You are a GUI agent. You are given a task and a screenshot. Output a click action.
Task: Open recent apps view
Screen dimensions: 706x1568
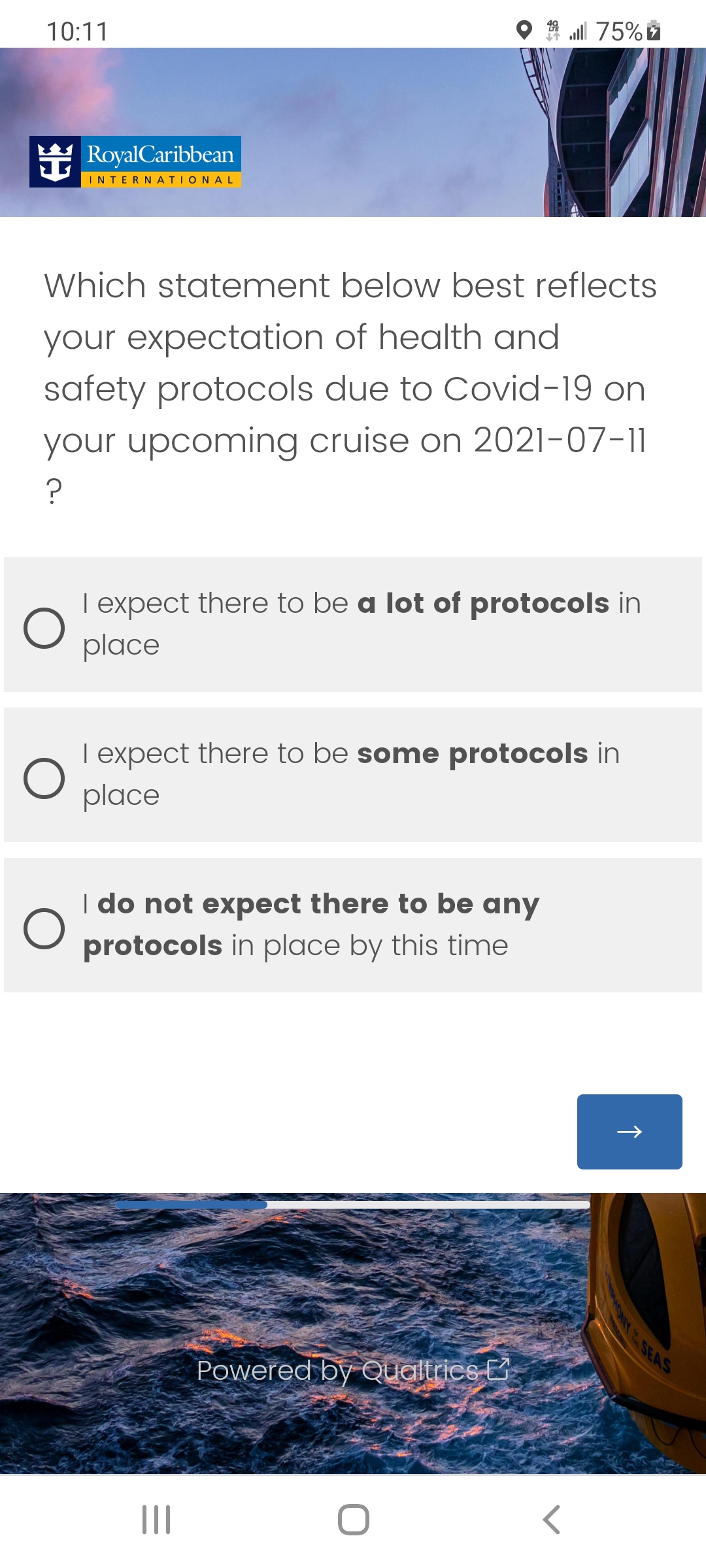pyautogui.click(x=156, y=1520)
